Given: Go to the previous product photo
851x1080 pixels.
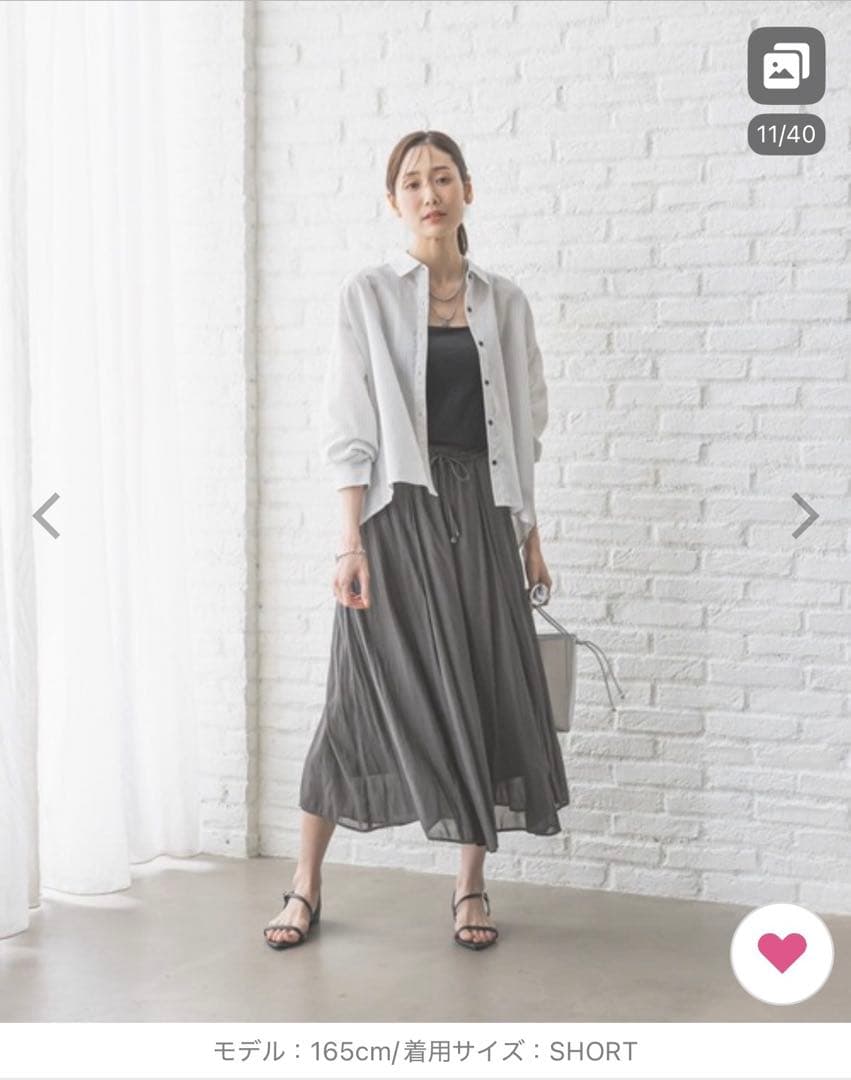Looking at the screenshot, I should coord(47,515).
